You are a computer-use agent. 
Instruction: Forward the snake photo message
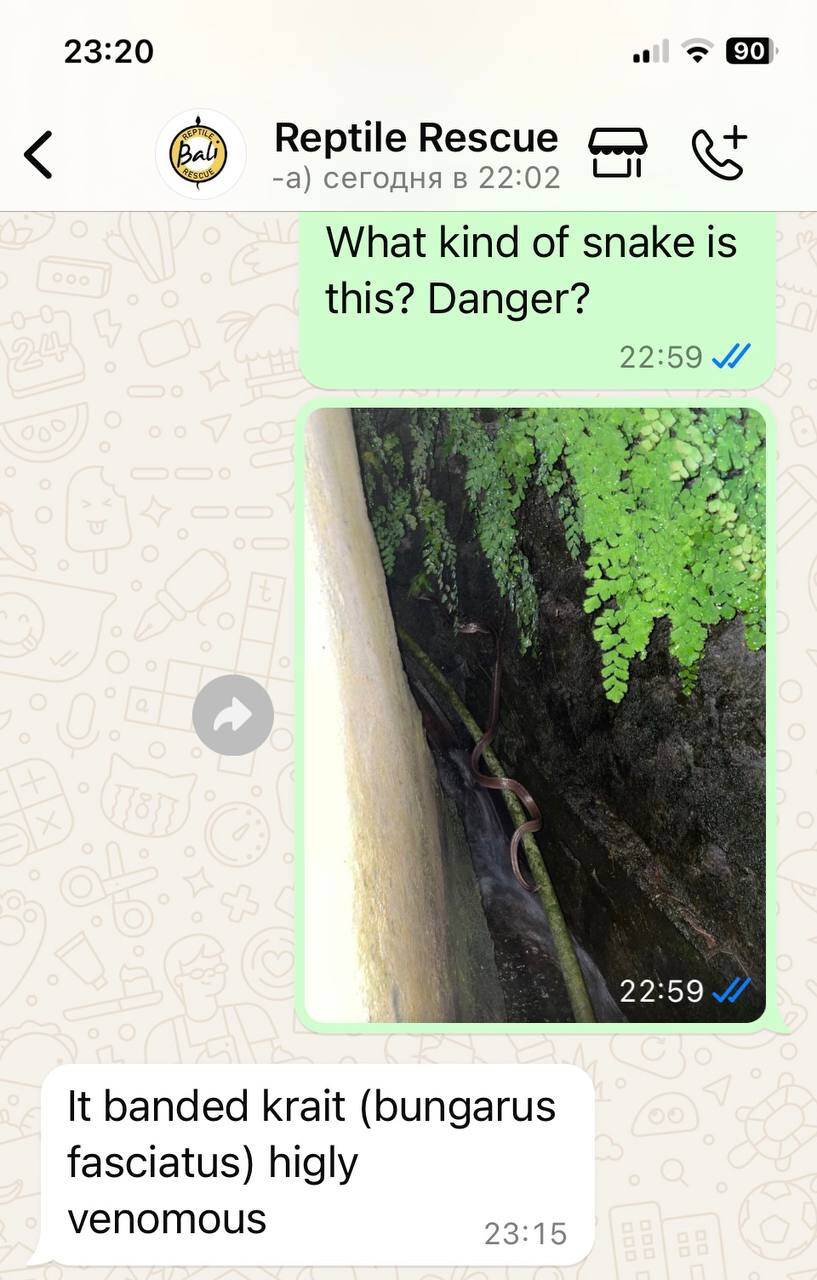tap(232, 715)
